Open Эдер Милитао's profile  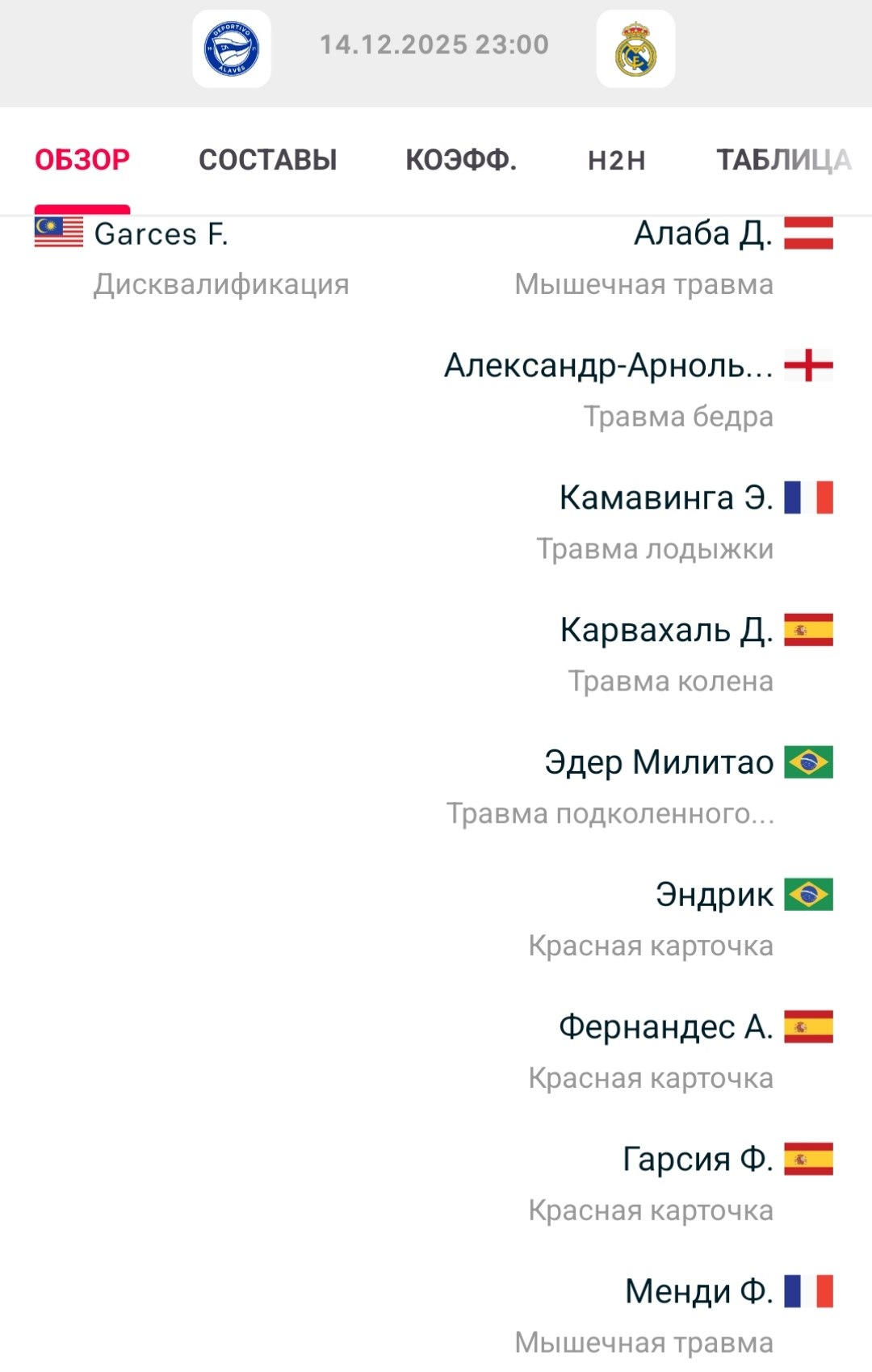pos(659,762)
